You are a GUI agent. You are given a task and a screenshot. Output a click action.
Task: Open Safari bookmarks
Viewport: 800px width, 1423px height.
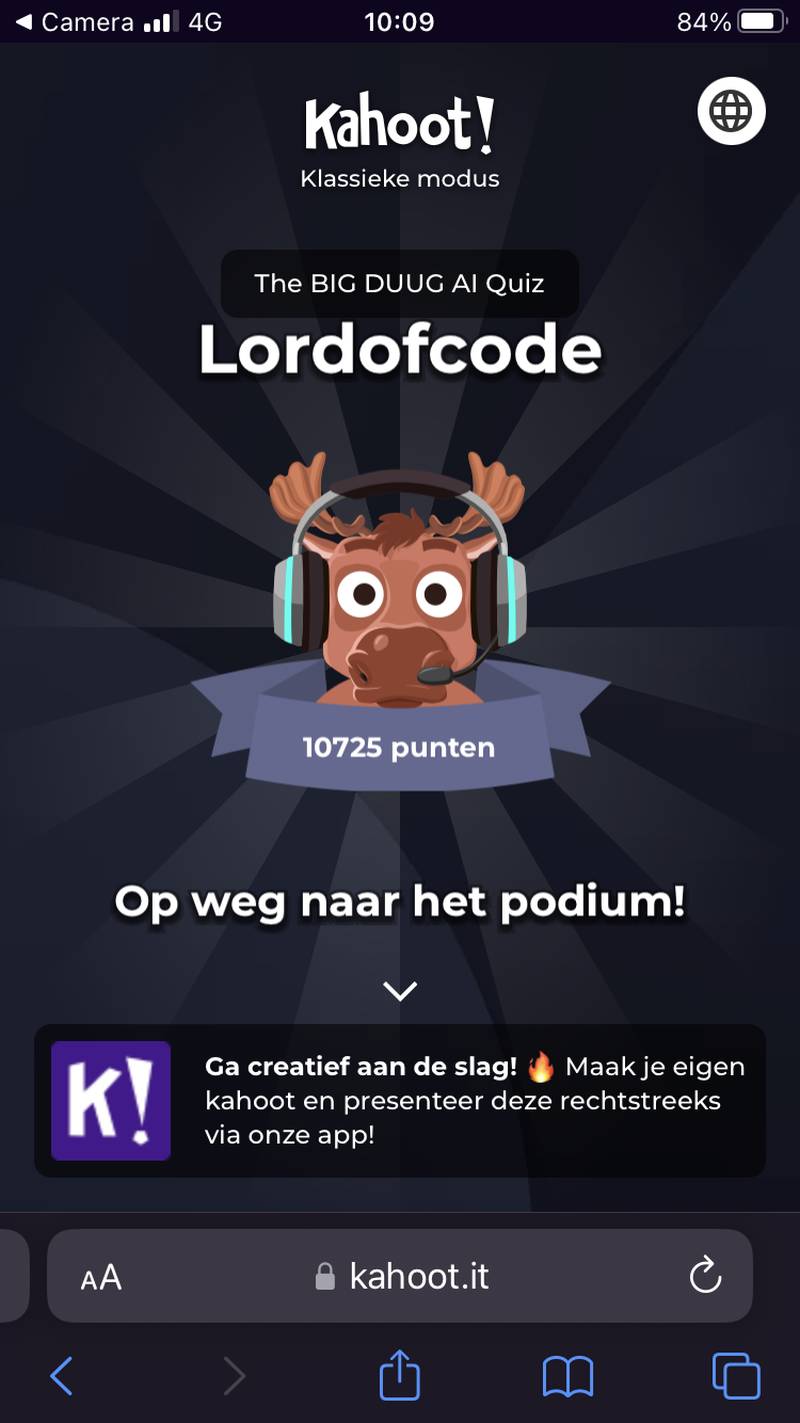[567, 1376]
